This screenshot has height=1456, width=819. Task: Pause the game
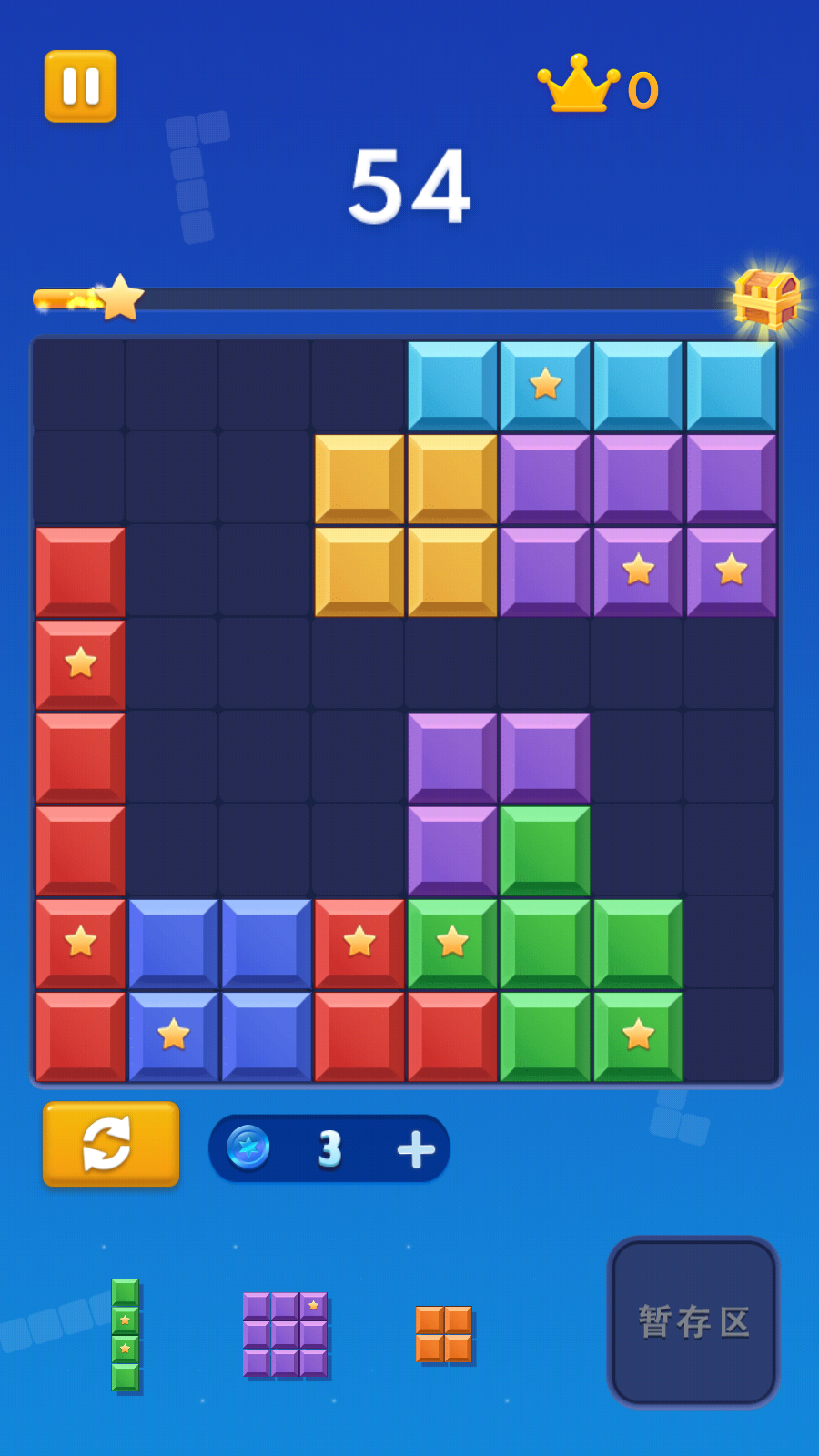(x=80, y=86)
